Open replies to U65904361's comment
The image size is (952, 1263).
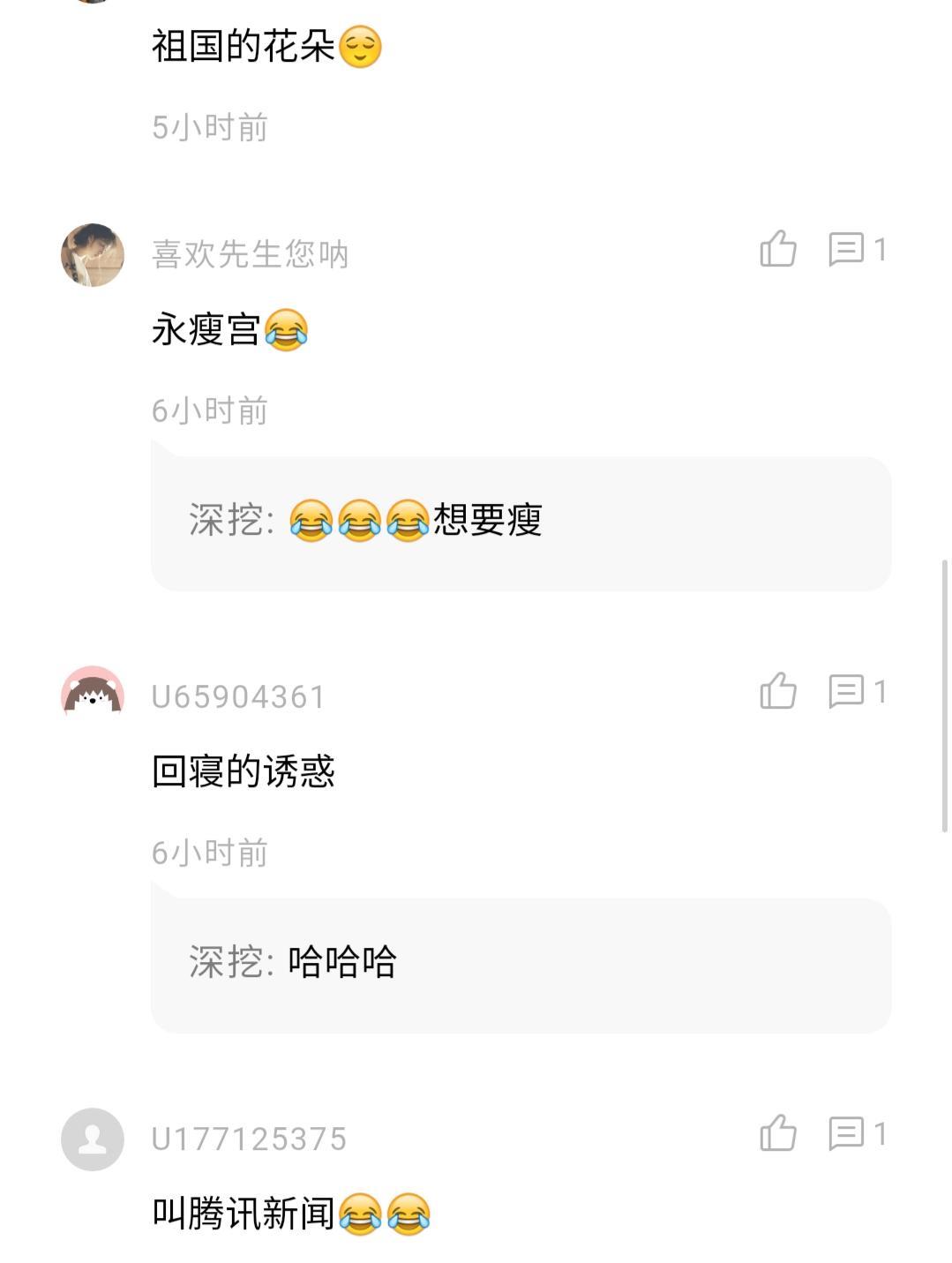point(855,691)
